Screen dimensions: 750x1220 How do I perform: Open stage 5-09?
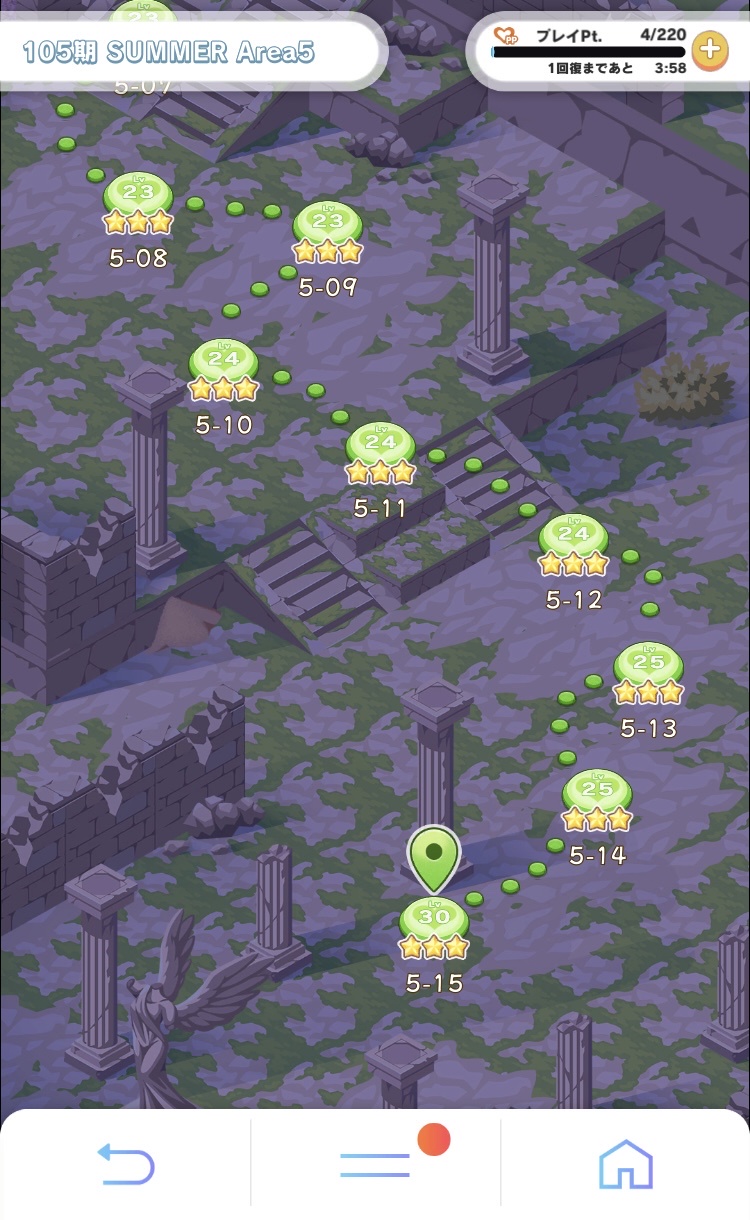(x=327, y=233)
